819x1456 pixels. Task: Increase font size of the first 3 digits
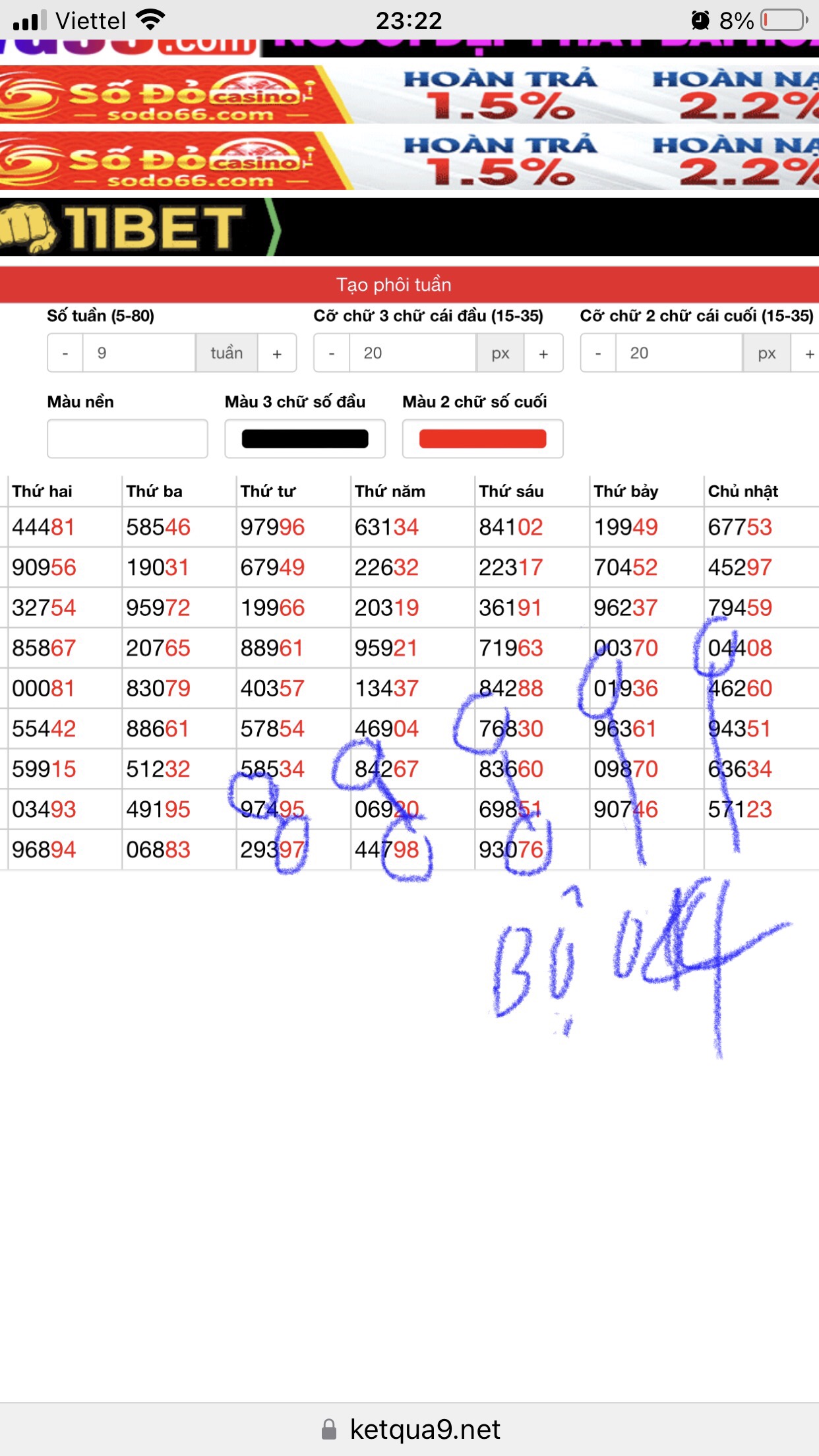[543, 353]
